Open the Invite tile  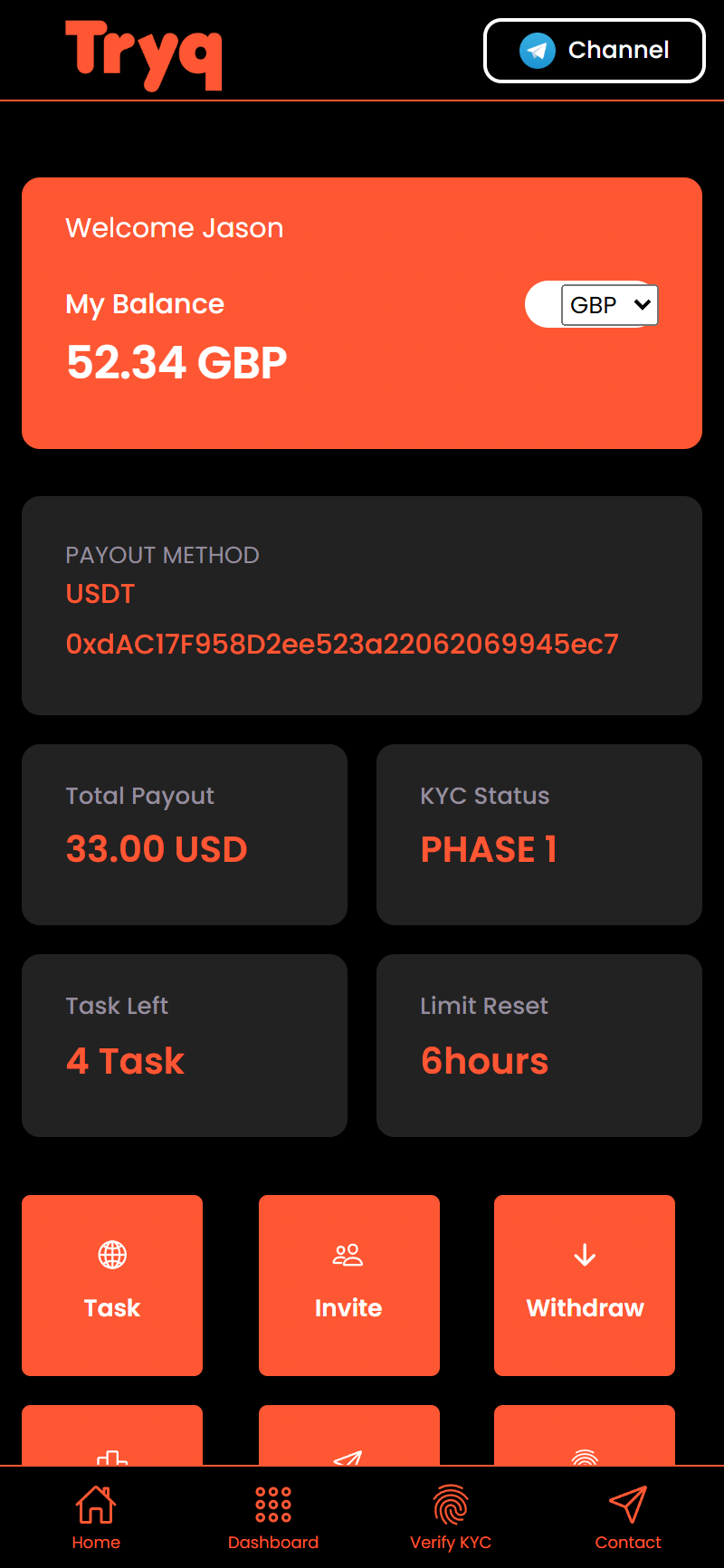point(349,1286)
